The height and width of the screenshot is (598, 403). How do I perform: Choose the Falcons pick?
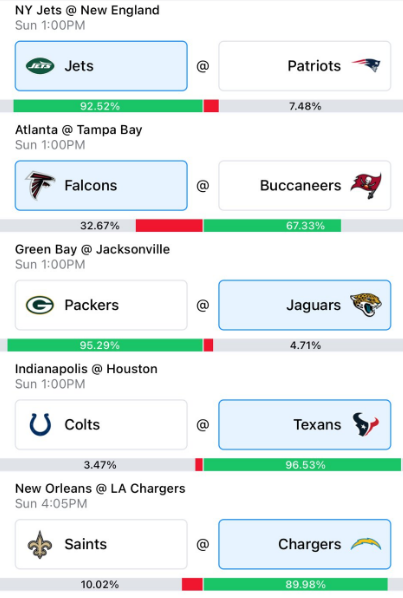tap(101, 185)
